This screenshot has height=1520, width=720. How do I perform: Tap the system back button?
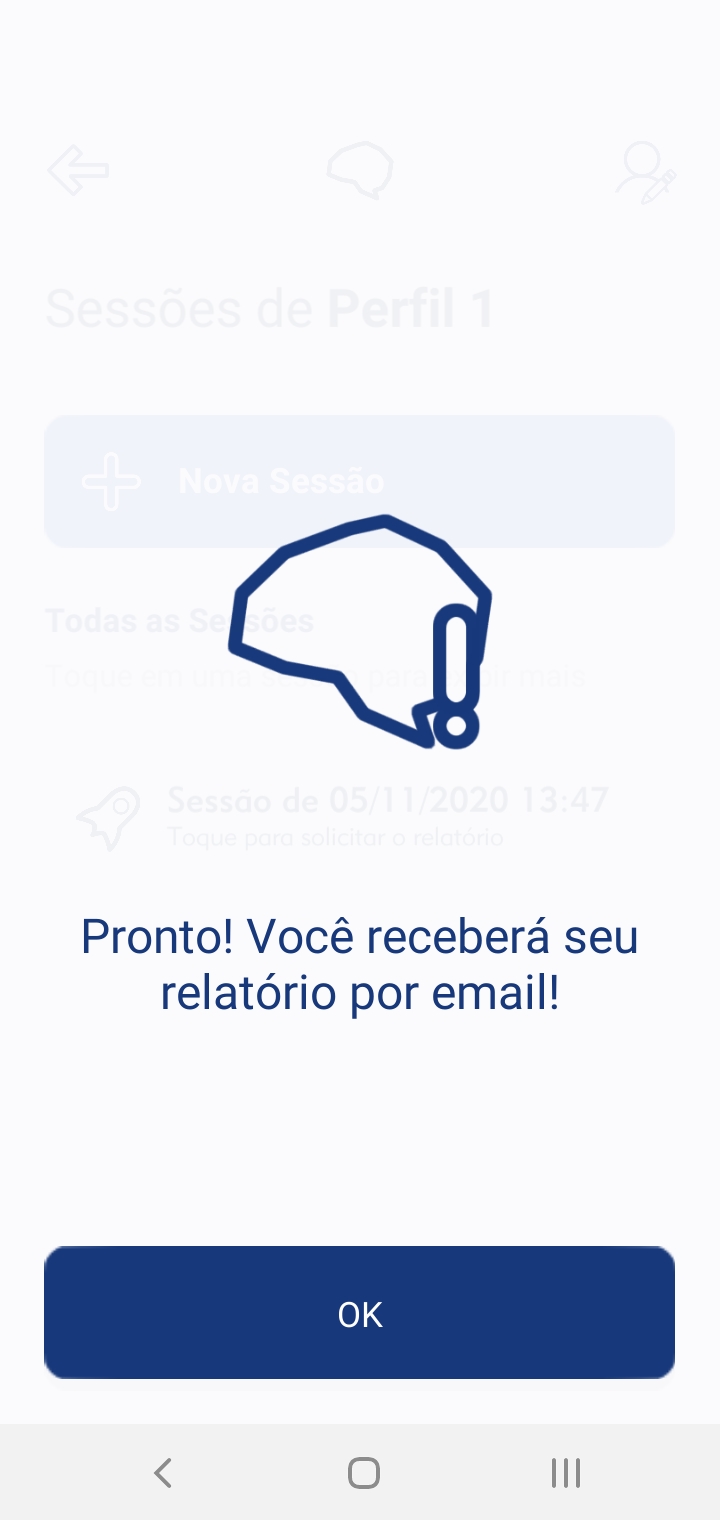[x=163, y=1472]
